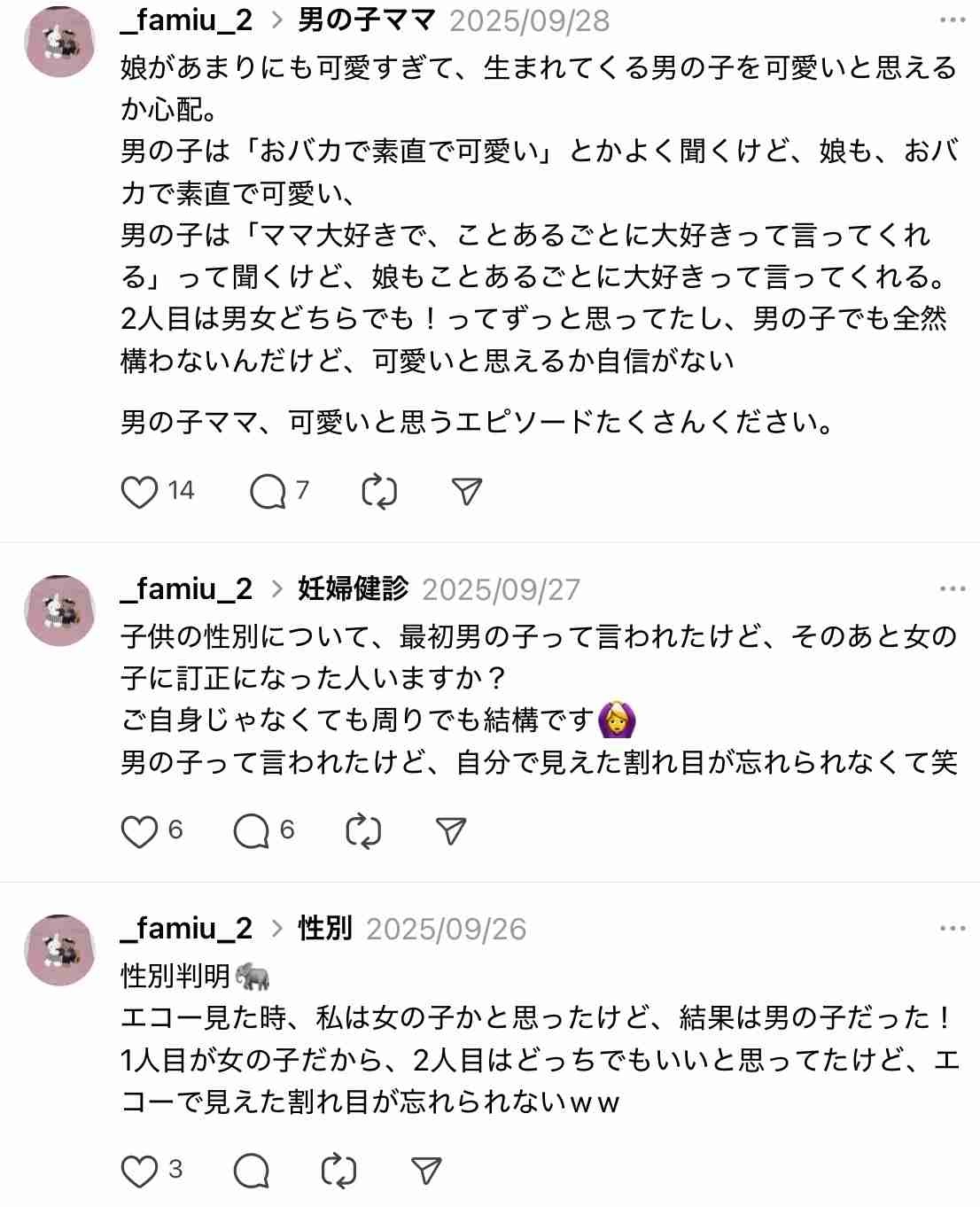The height and width of the screenshot is (1207, 980).
Task: Tap _famiu_2 username on the 妊婦健診 post
Action: [x=186, y=588]
